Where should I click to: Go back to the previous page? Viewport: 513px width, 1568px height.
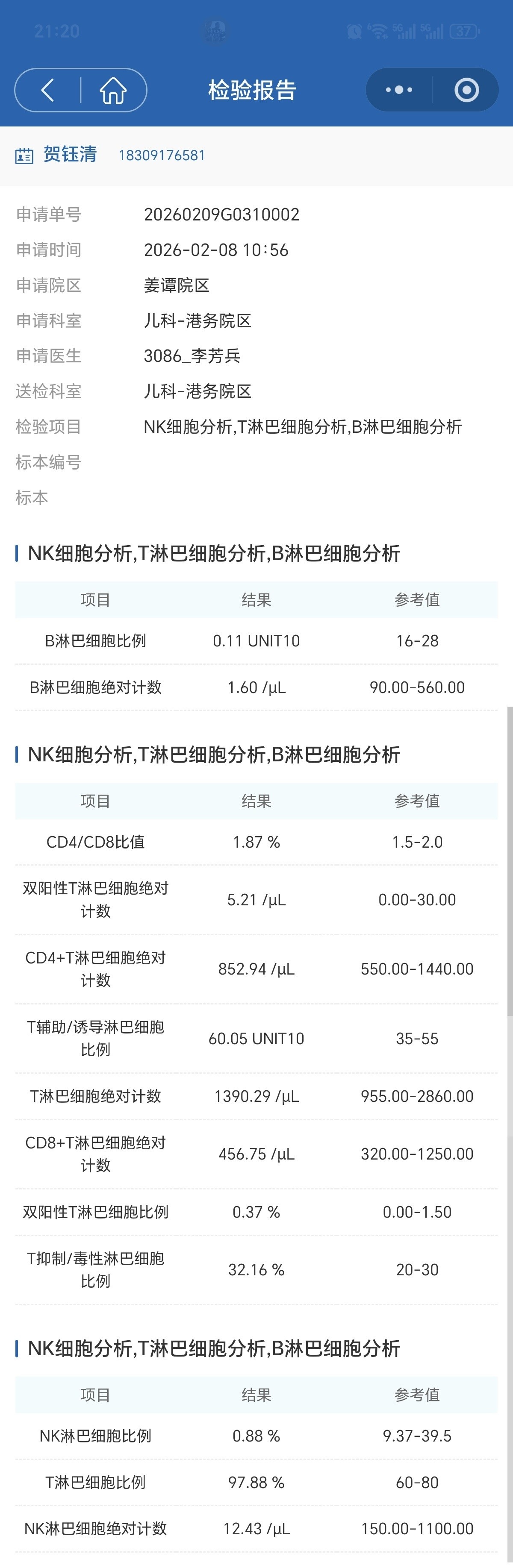tap(47, 90)
